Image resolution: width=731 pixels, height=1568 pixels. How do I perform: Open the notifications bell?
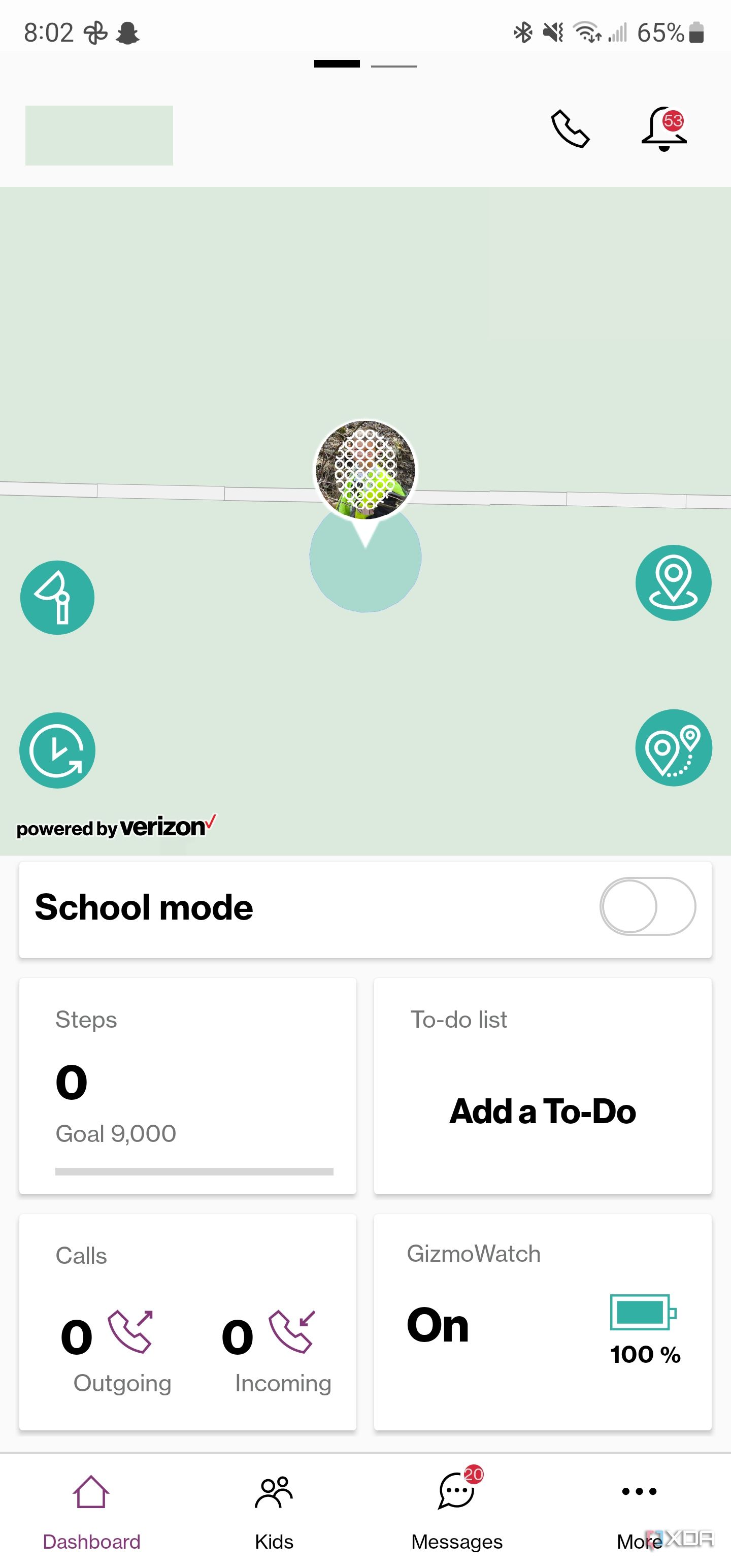pyautogui.click(x=664, y=128)
